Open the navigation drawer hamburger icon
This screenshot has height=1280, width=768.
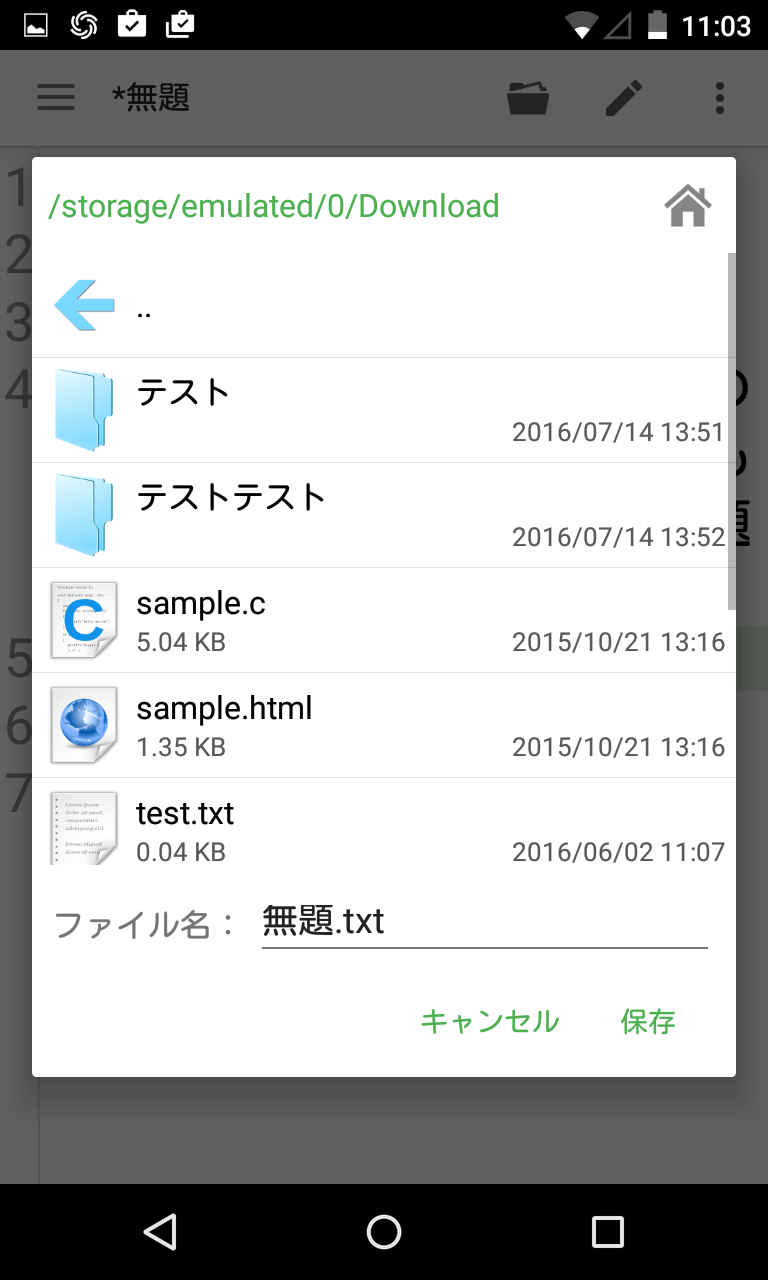click(56, 97)
